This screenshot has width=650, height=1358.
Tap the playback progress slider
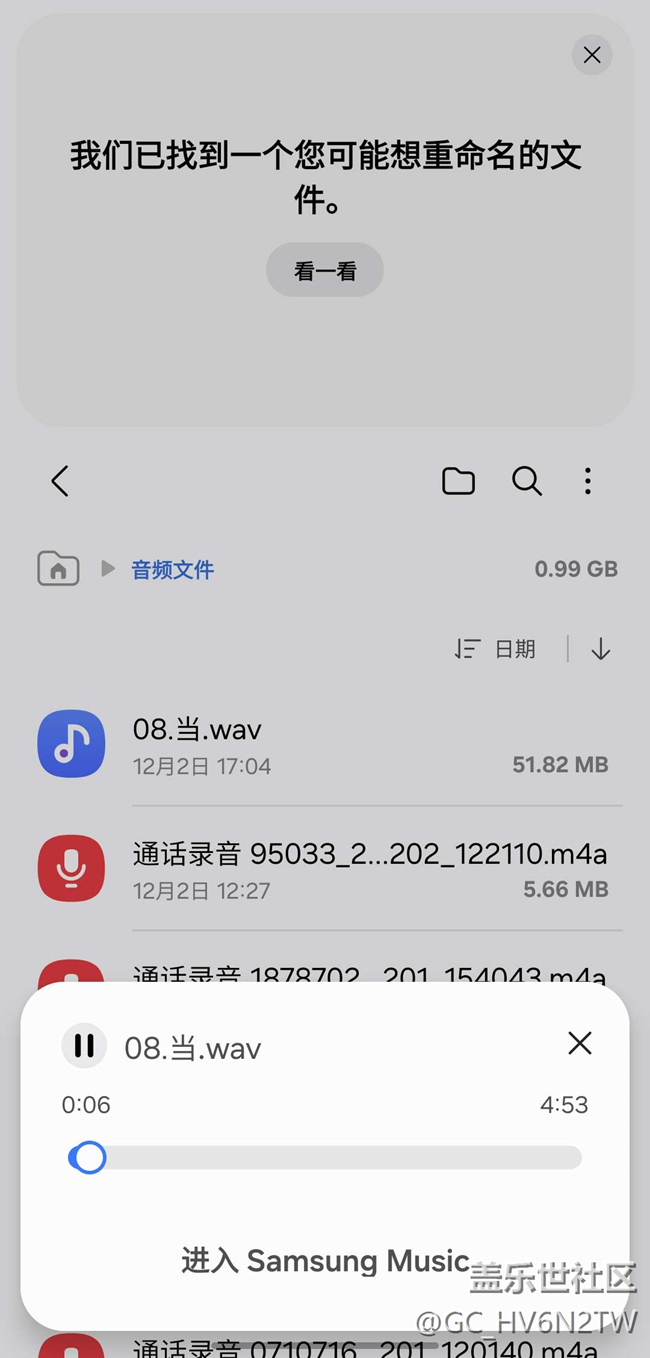point(324,1158)
